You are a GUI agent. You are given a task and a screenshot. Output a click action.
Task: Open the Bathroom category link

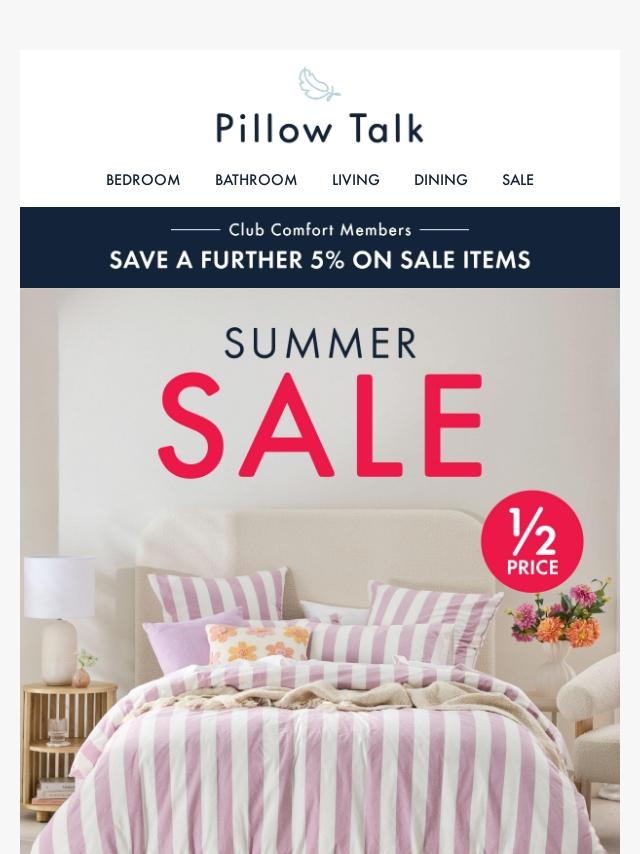click(x=256, y=180)
